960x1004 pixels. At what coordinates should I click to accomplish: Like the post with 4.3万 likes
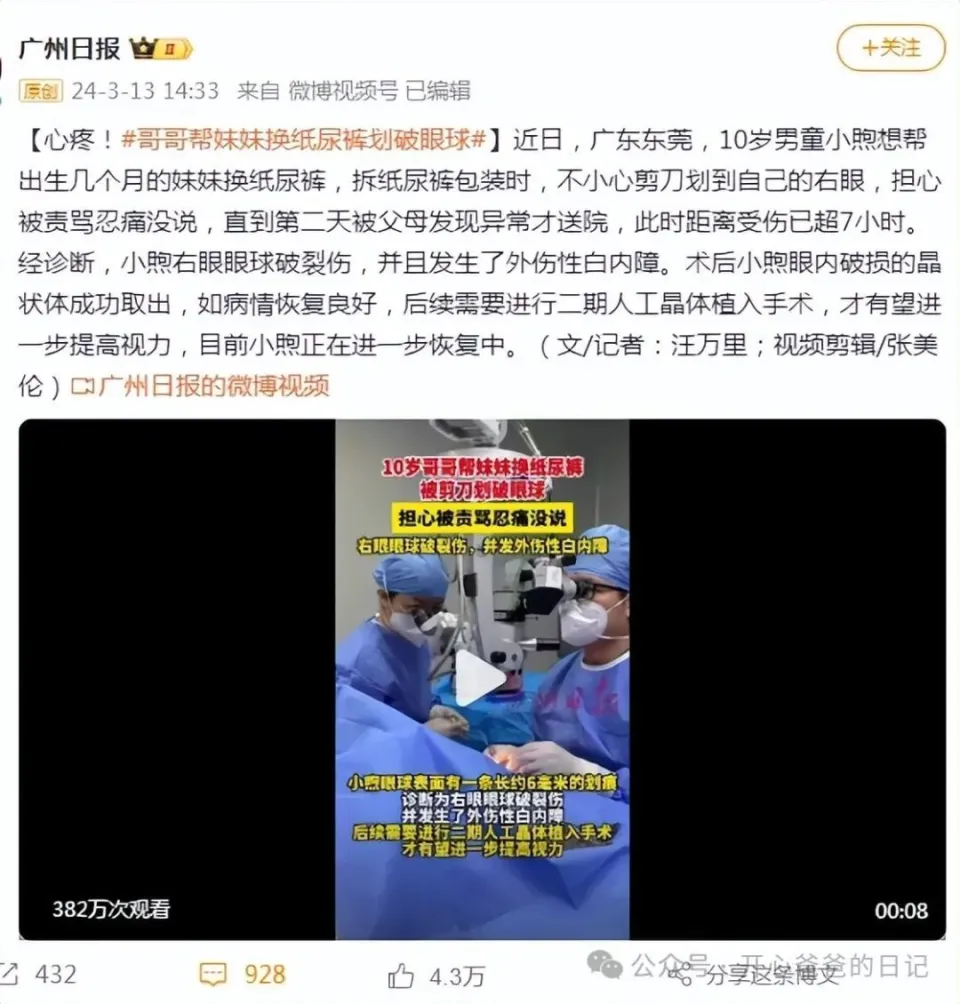pos(438,974)
